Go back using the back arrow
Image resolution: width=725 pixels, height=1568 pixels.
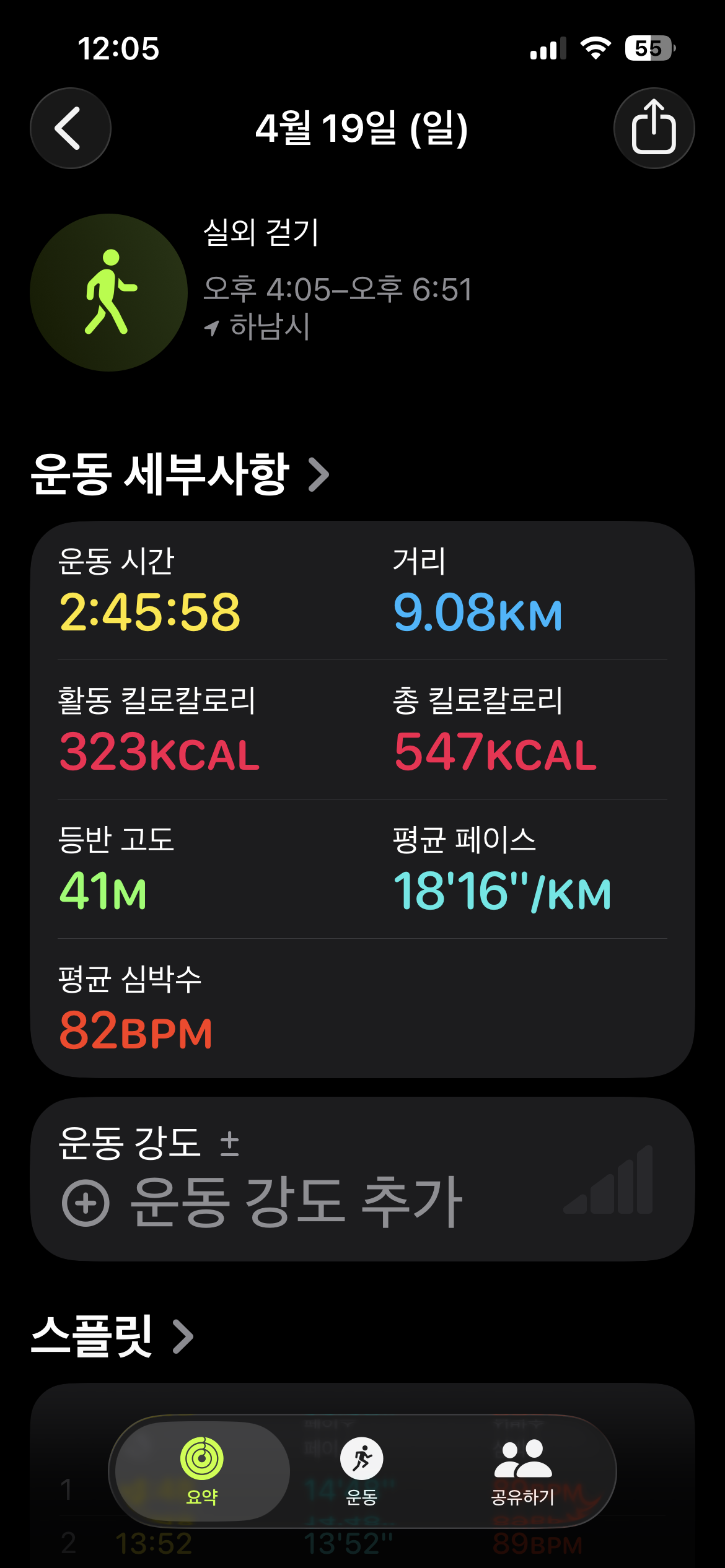tap(70, 128)
